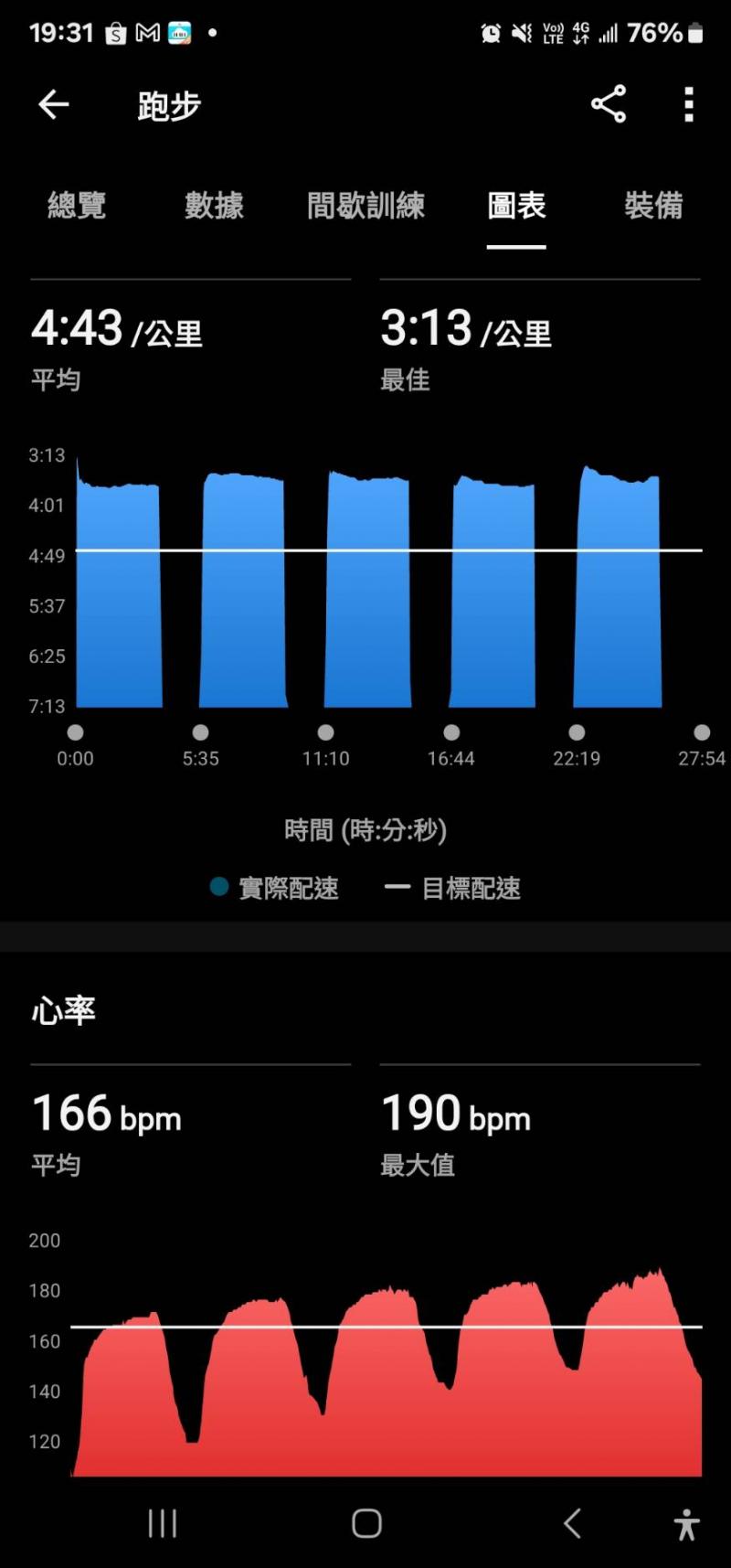Open the three-dot overflow menu

[x=689, y=104]
